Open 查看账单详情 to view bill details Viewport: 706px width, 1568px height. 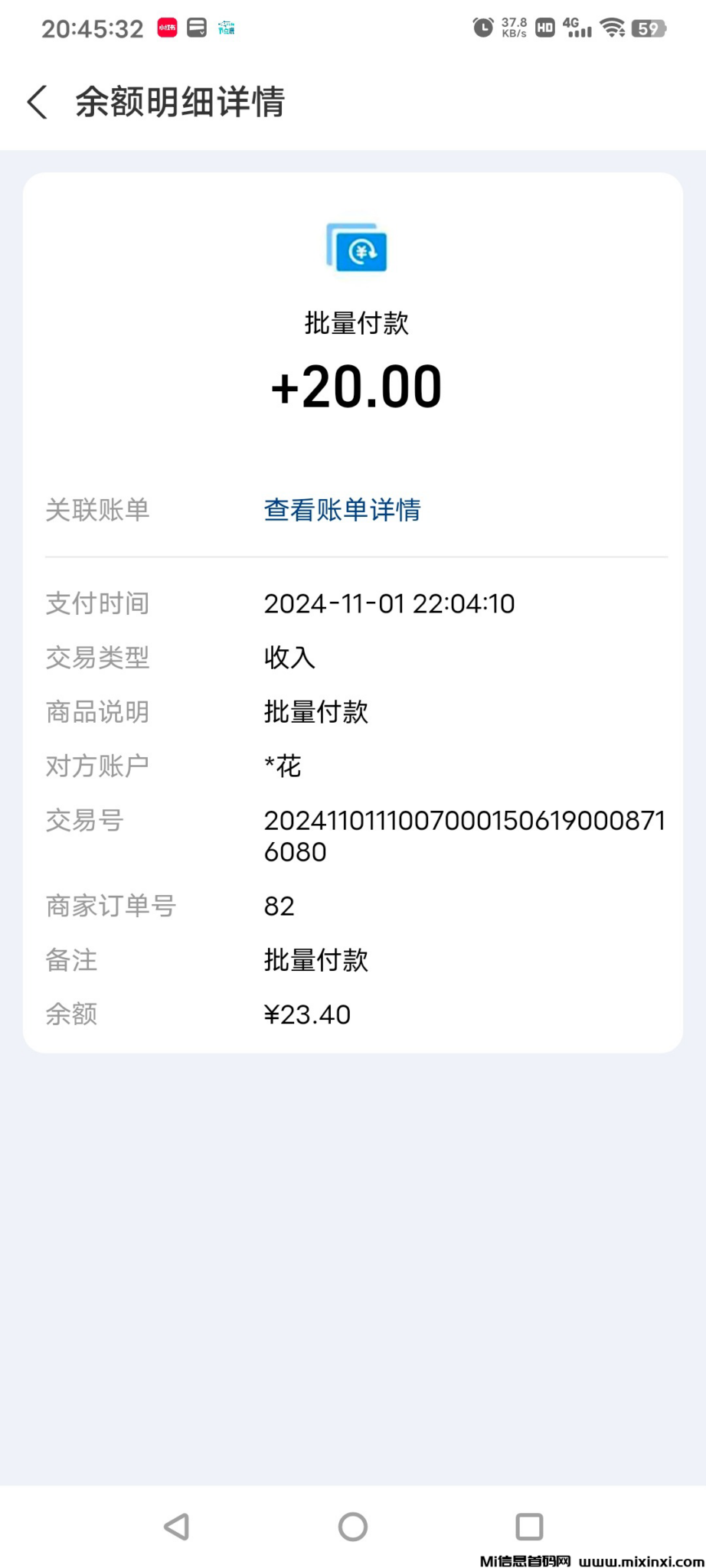tap(342, 510)
